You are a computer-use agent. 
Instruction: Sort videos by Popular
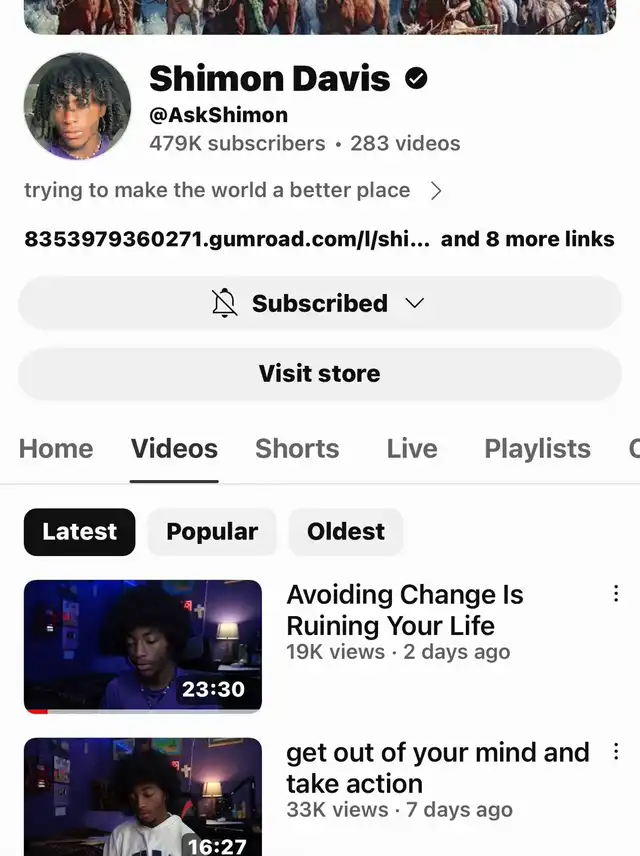point(212,532)
